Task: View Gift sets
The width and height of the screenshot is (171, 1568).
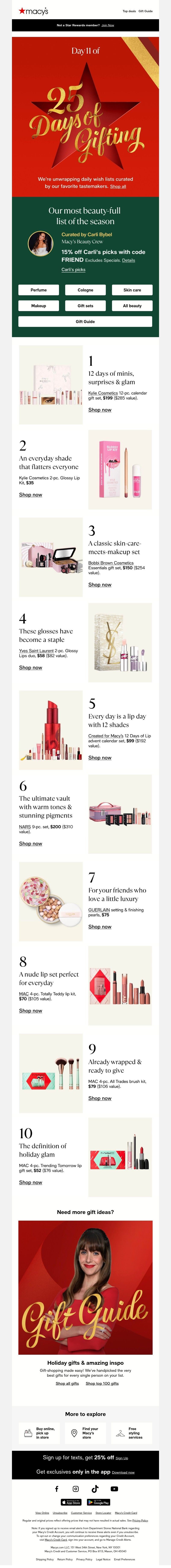Action: pos(85,306)
